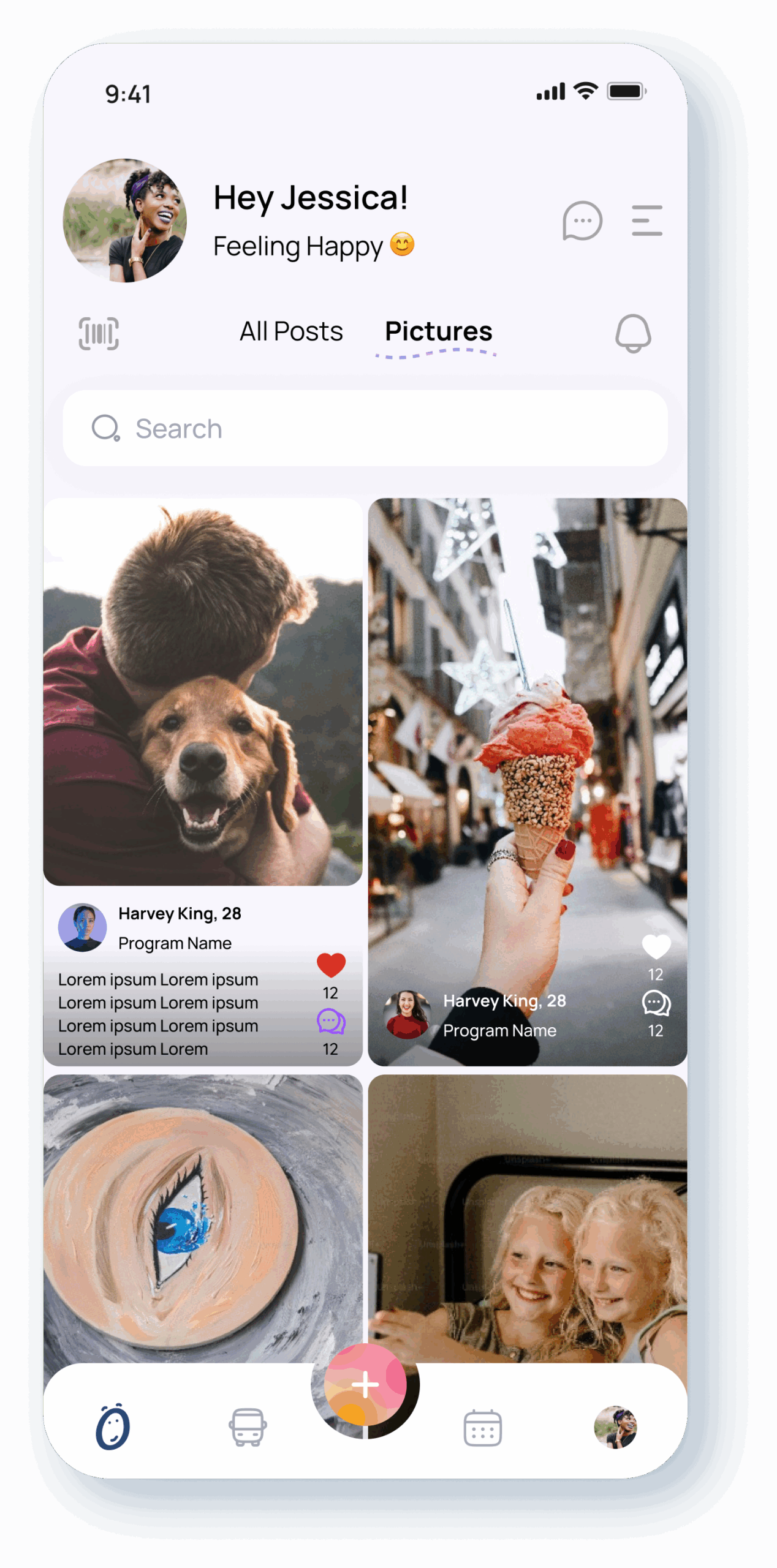777x1568 pixels.
Task: Tap the Search field
Action: click(x=365, y=428)
